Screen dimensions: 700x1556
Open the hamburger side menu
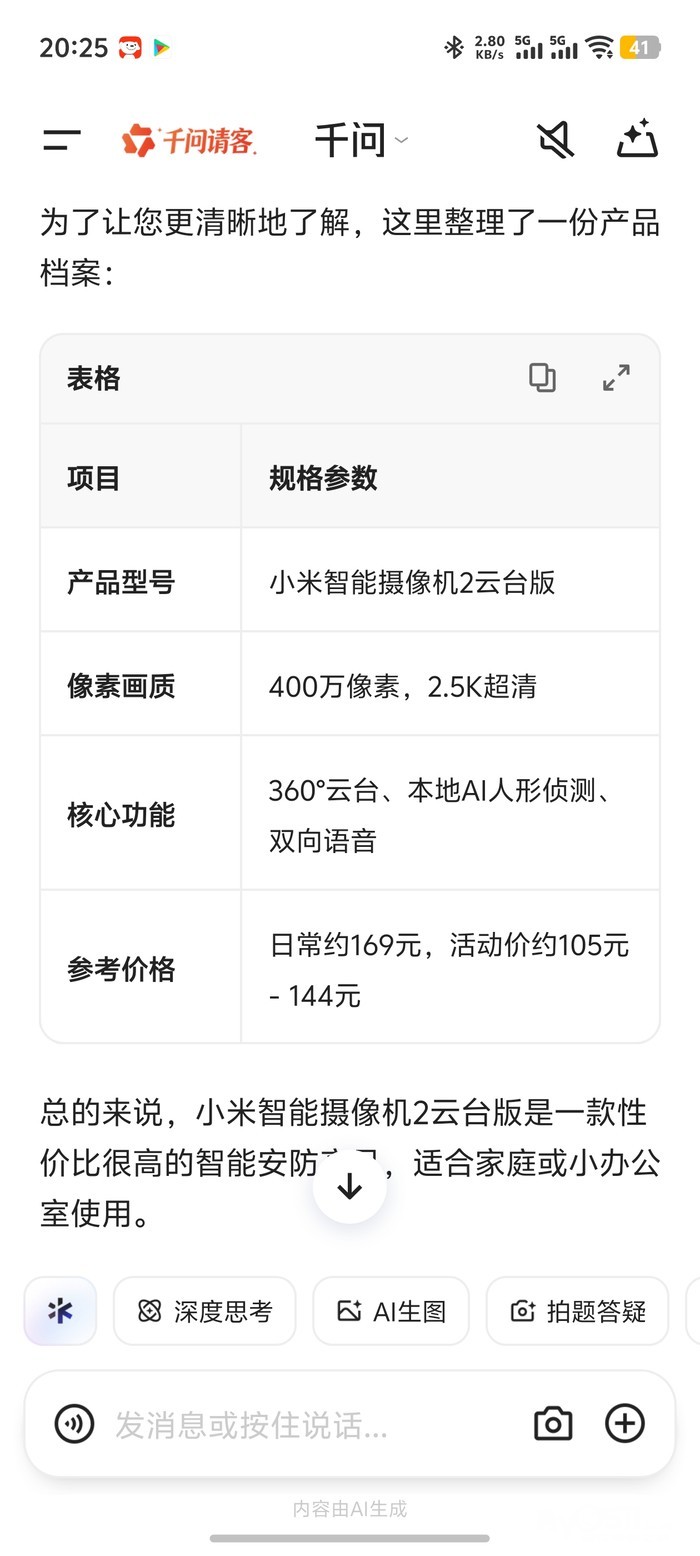click(x=62, y=141)
